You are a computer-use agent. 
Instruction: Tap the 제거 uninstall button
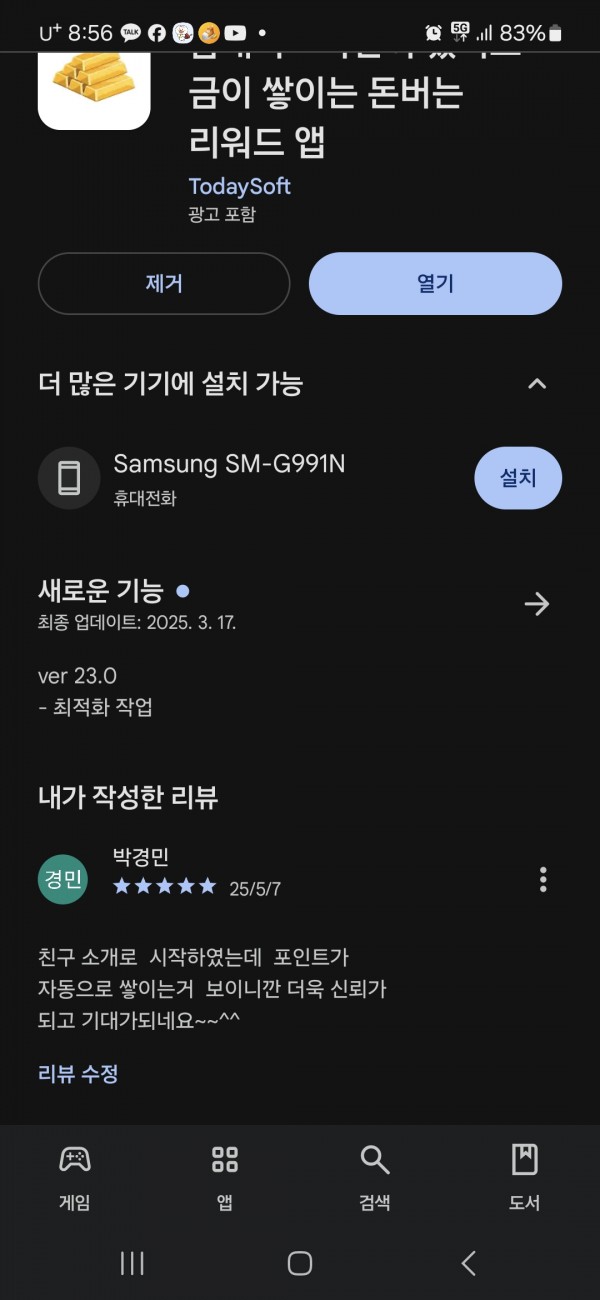click(x=164, y=284)
